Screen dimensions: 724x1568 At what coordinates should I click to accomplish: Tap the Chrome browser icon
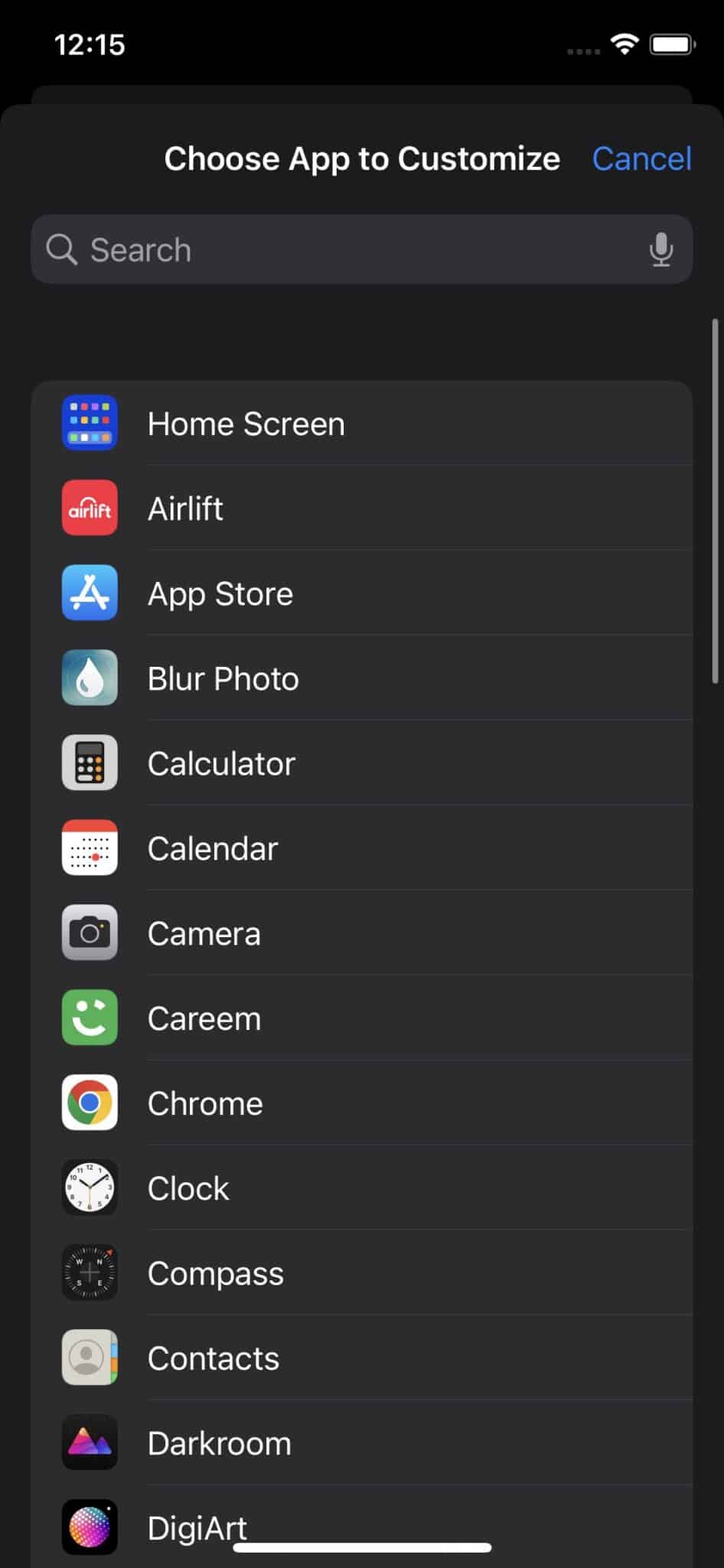click(89, 1102)
